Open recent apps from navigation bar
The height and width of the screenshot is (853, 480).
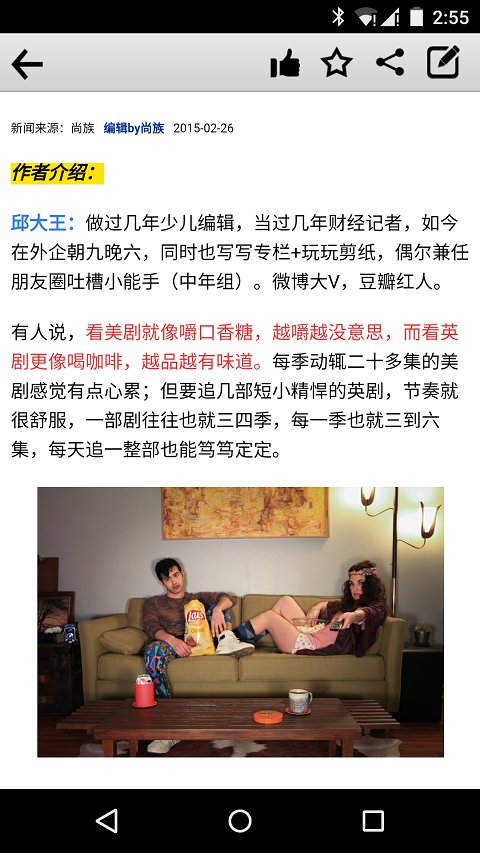(373, 821)
